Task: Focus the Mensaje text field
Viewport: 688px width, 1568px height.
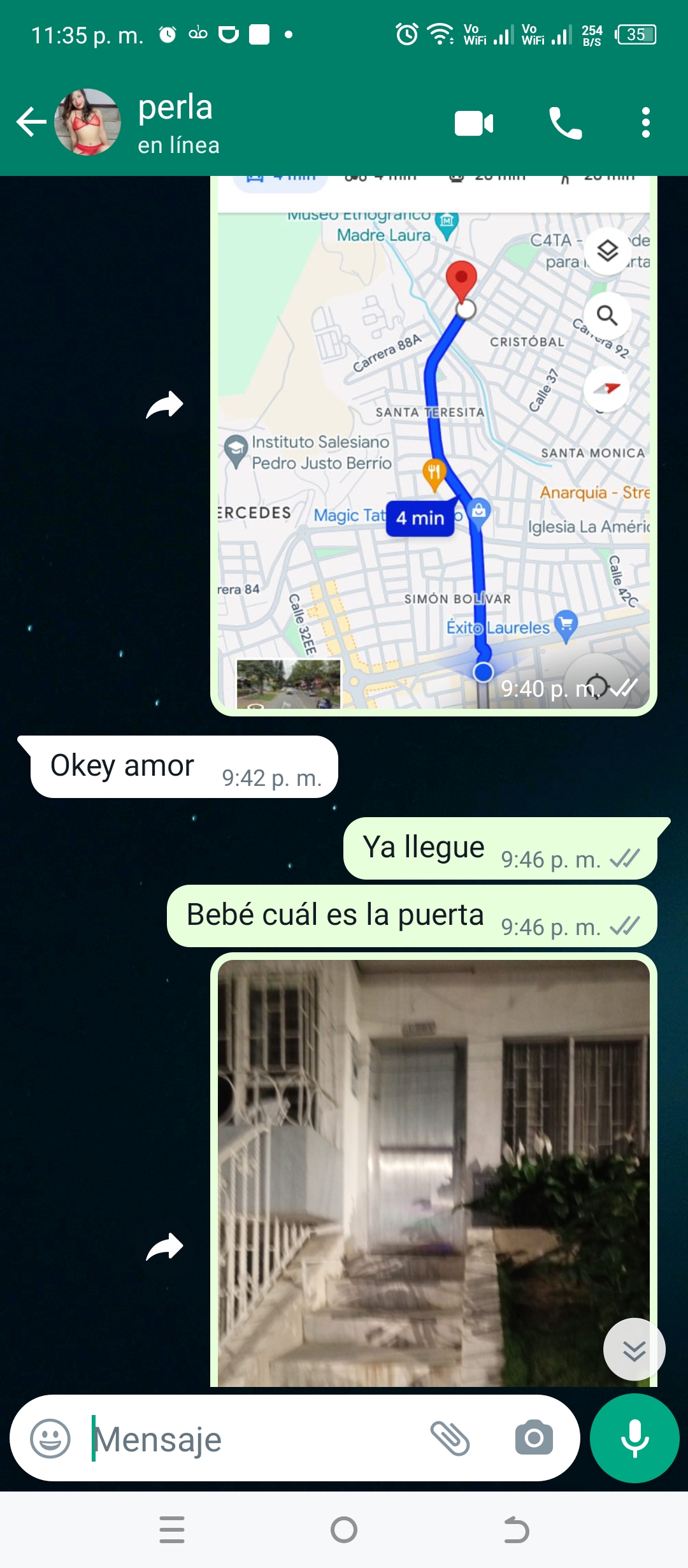Action: pyautogui.click(x=255, y=1439)
